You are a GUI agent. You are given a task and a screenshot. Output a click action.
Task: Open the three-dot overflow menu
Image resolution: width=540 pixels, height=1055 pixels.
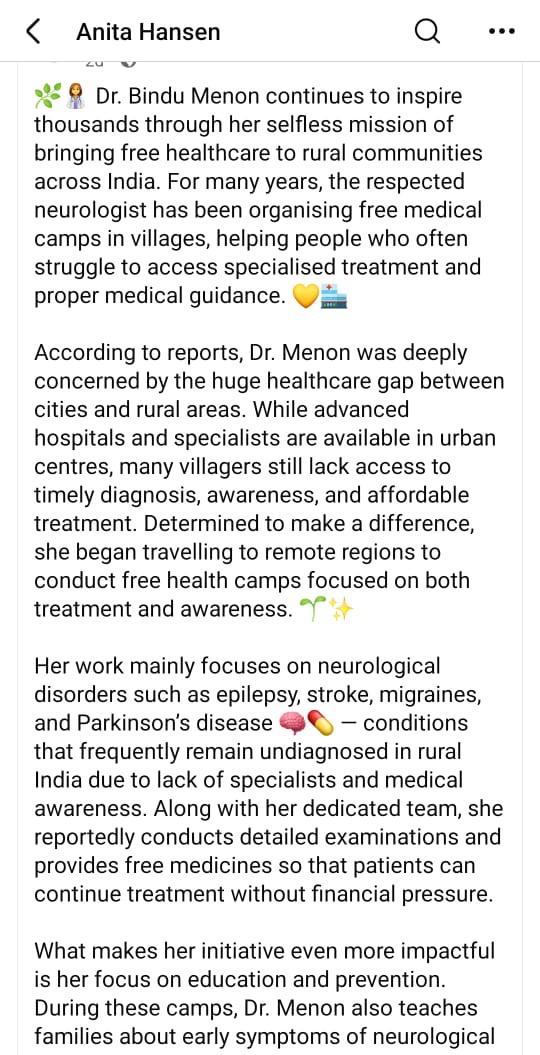click(x=501, y=32)
